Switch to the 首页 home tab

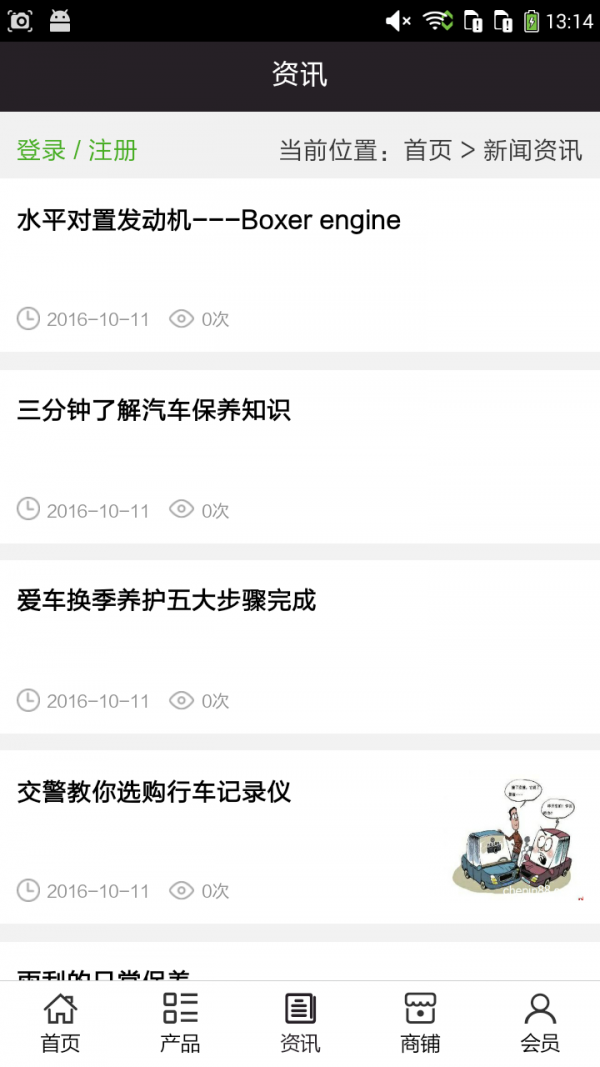click(60, 1022)
